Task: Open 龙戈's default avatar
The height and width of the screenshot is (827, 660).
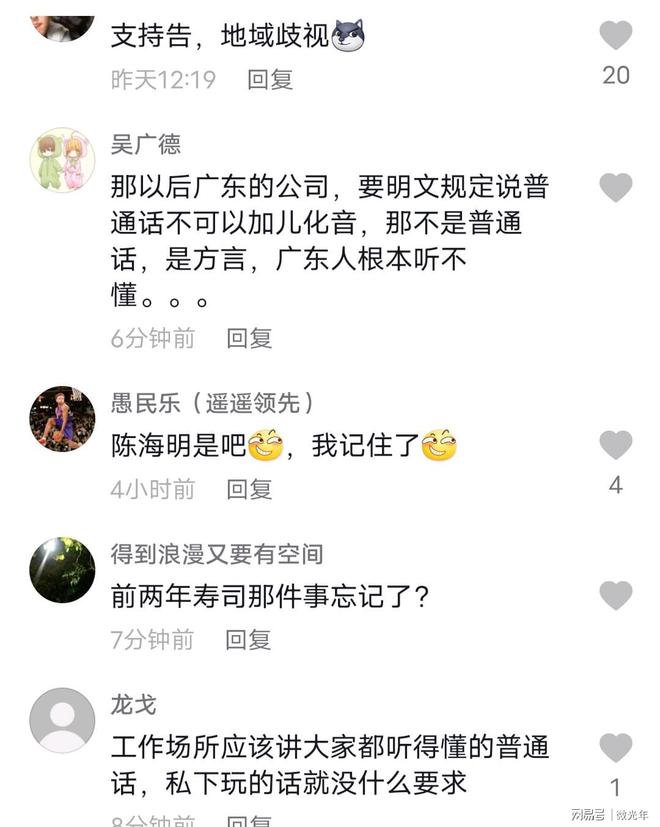Action: pyautogui.click(x=62, y=720)
